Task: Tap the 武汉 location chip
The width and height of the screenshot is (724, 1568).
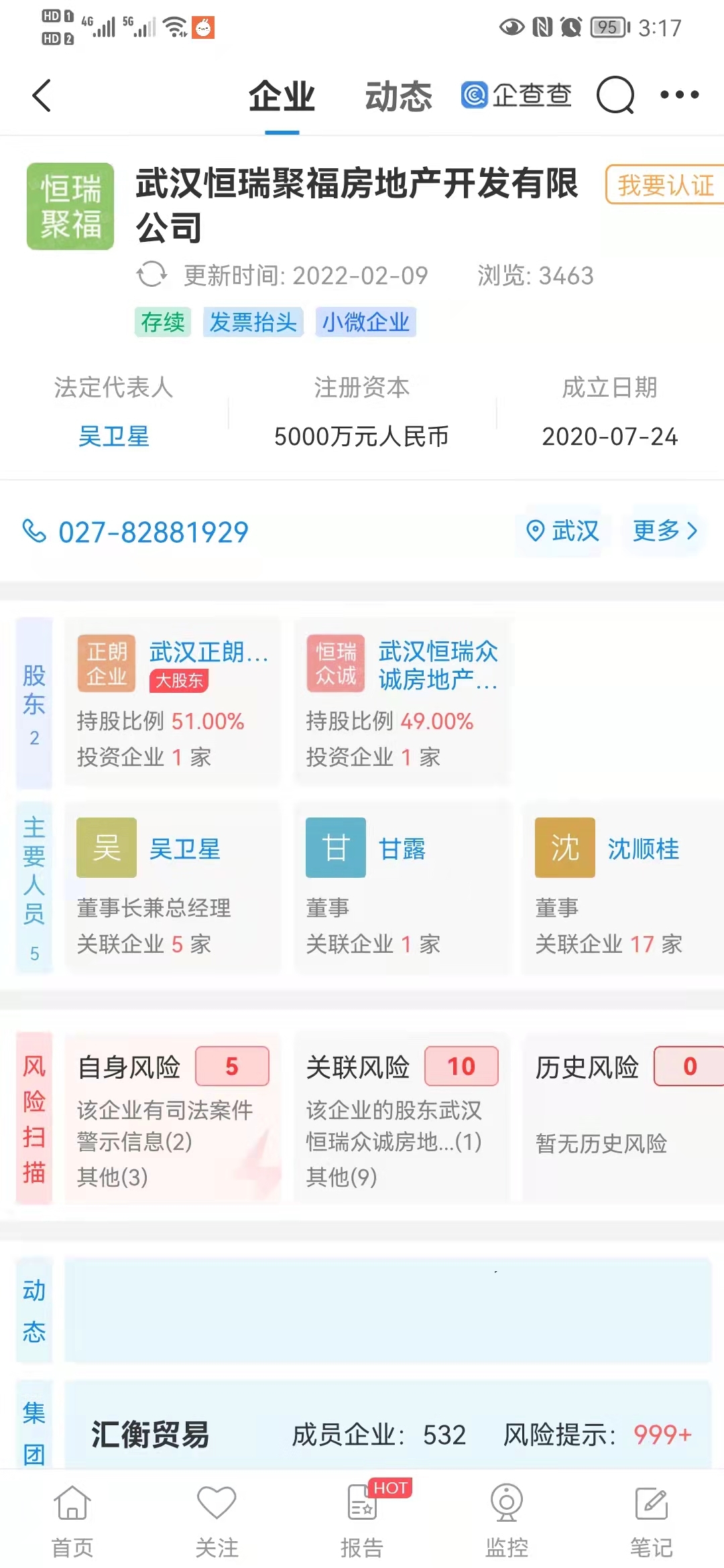Action: (563, 531)
